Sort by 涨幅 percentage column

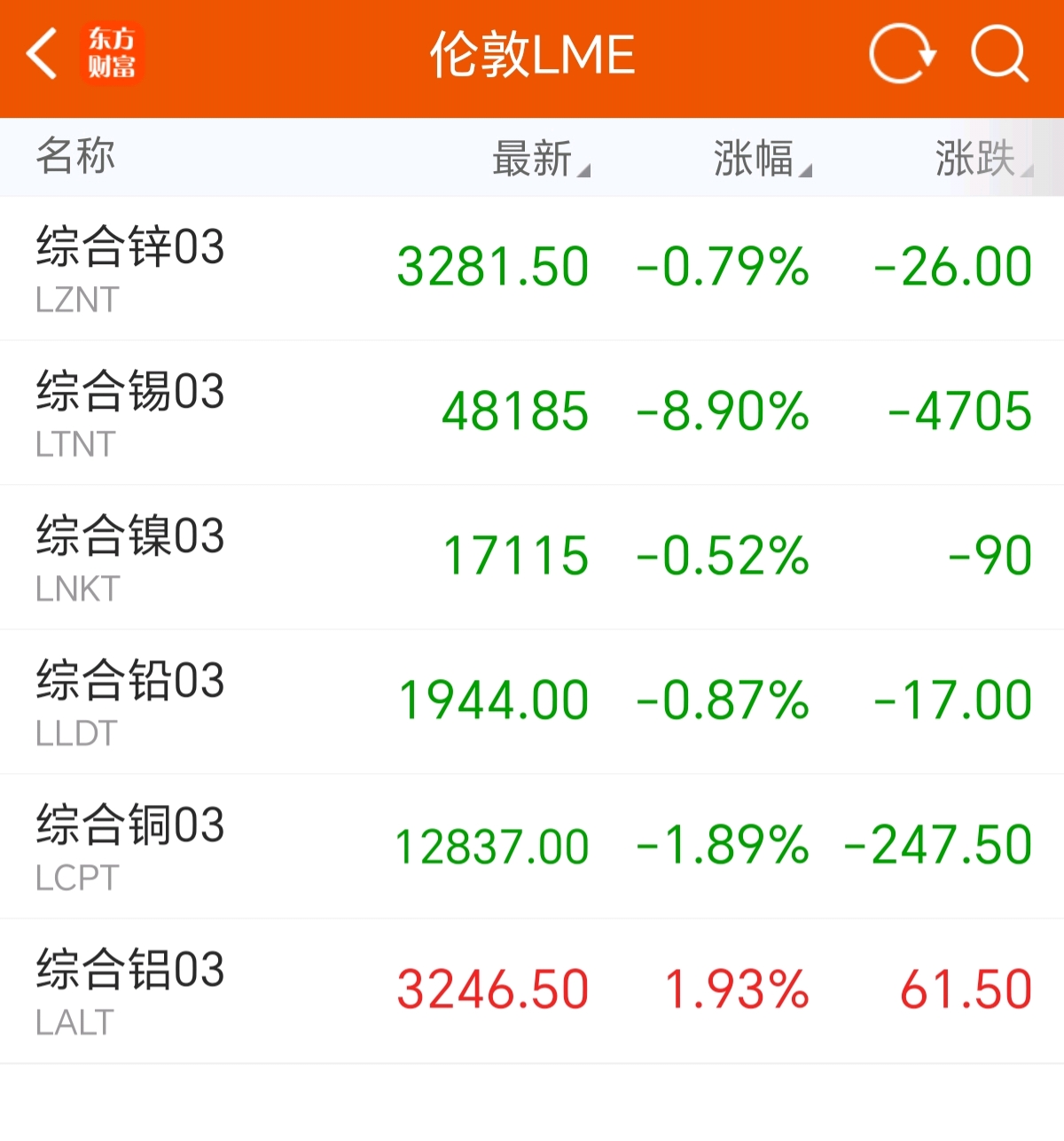coord(762,159)
